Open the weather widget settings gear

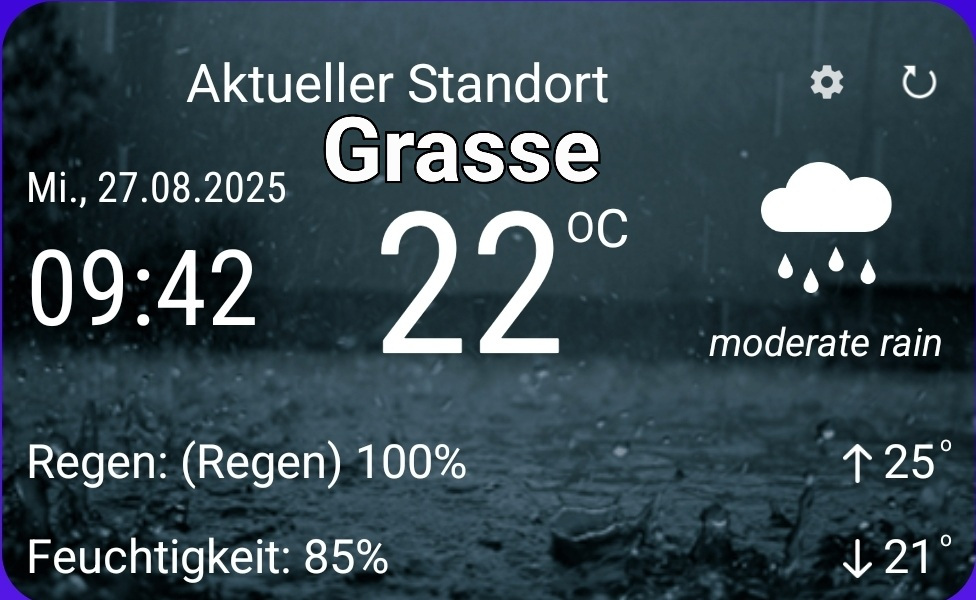[x=826, y=83]
